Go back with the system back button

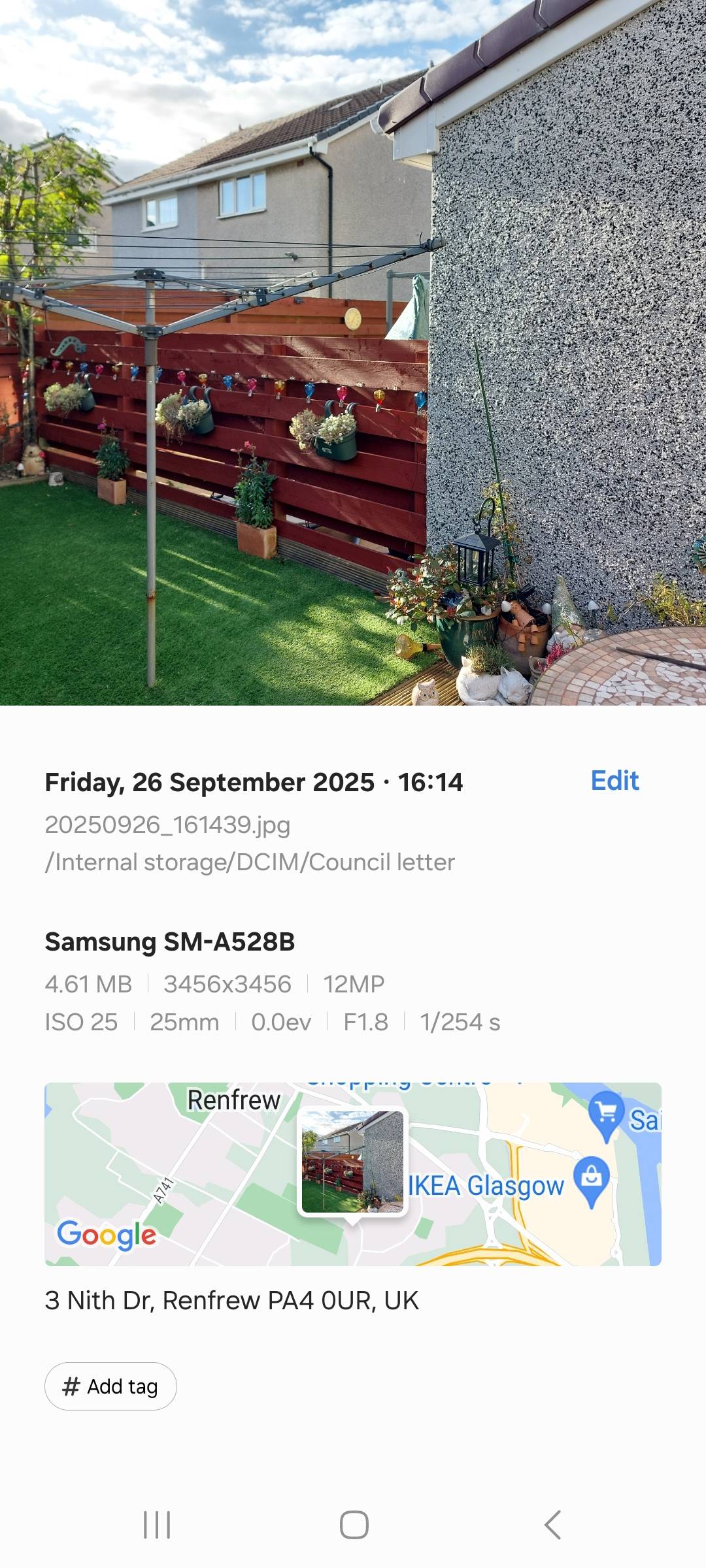552,1525
